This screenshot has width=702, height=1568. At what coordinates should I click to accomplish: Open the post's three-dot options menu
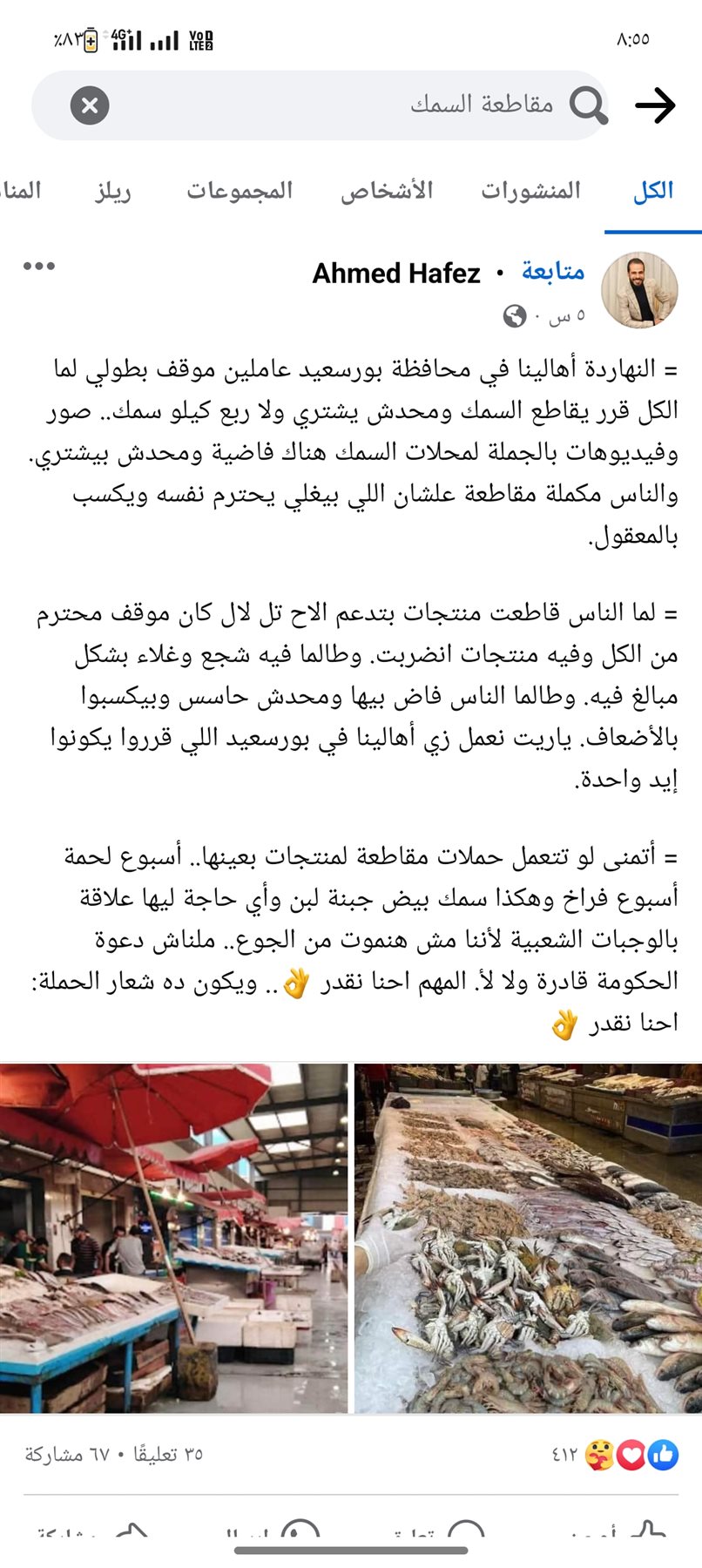point(39,266)
